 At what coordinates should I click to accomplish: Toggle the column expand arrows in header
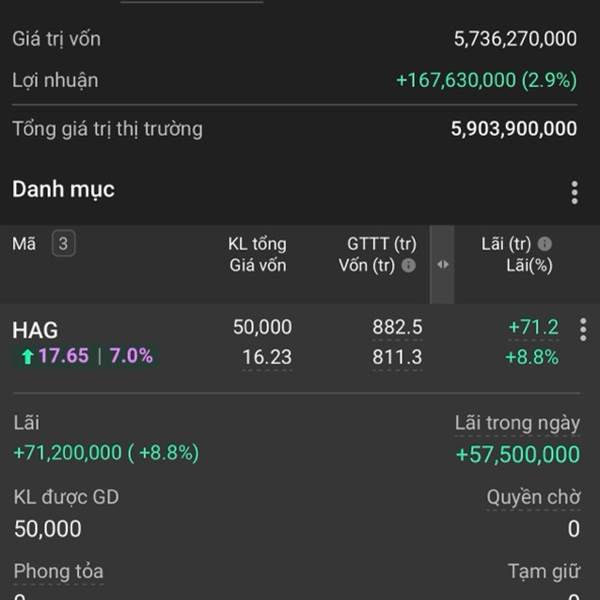[442, 264]
